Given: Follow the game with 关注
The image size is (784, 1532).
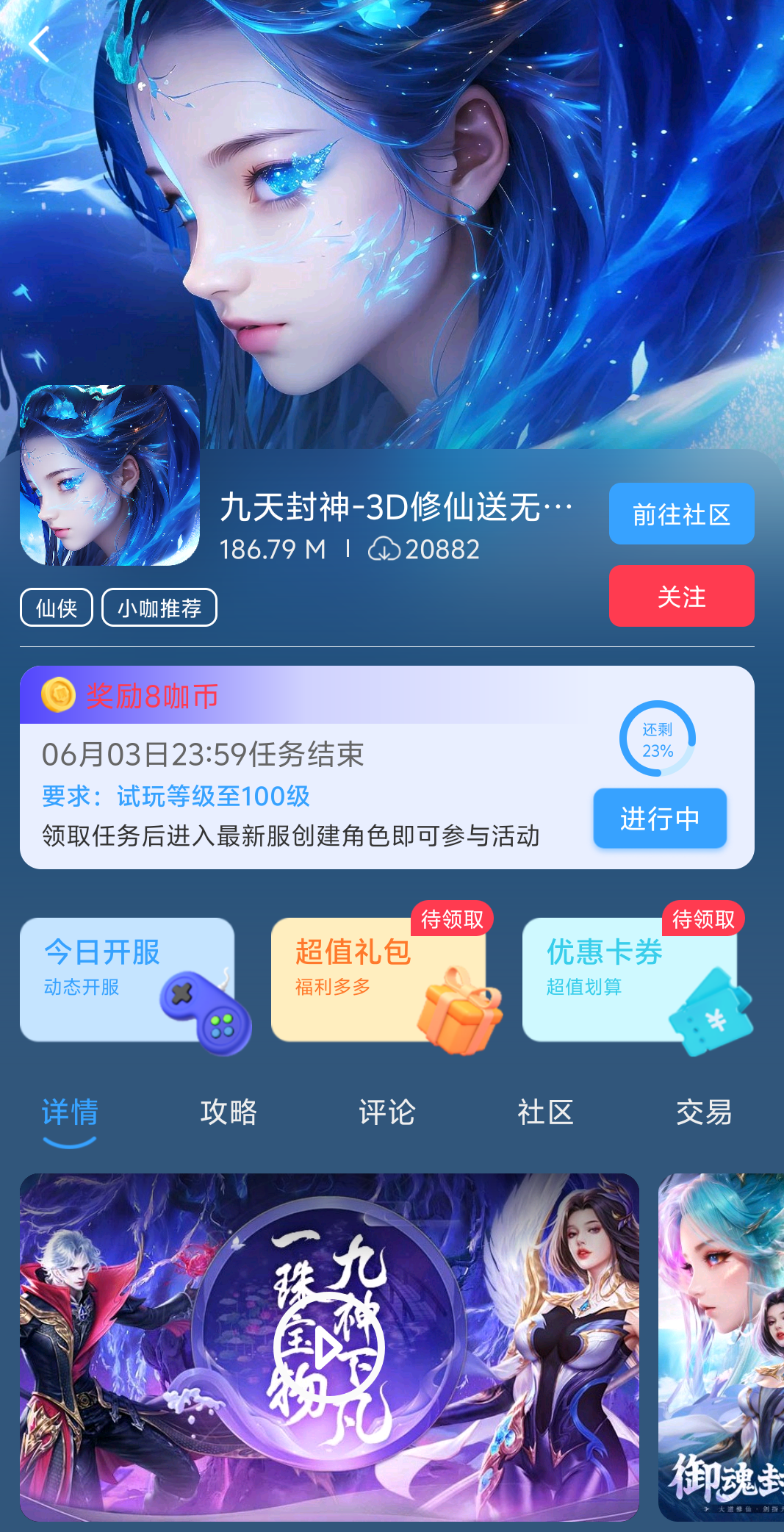Looking at the screenshot, I should 681,596.
